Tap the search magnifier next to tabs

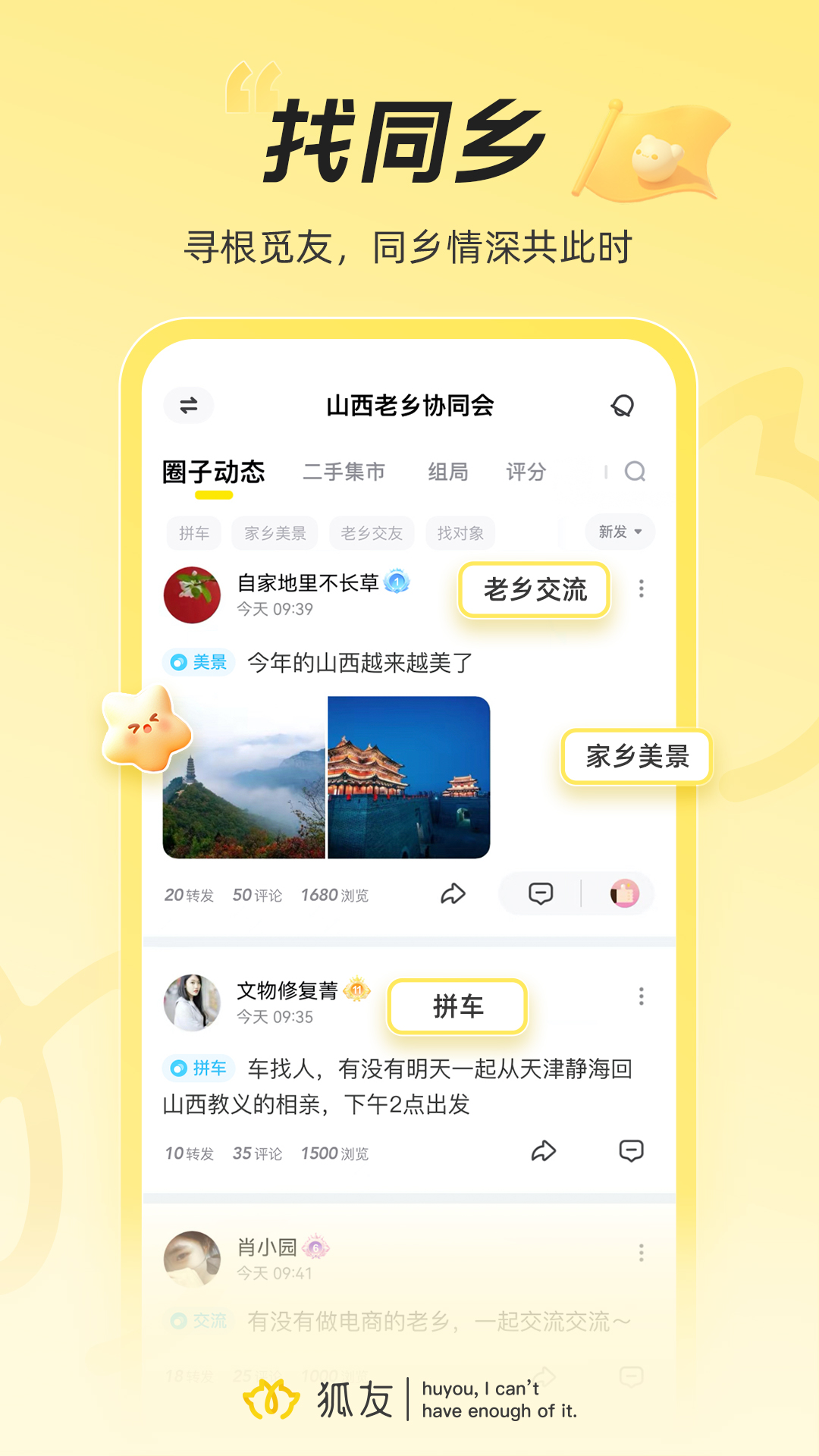(x=634, y=471)
